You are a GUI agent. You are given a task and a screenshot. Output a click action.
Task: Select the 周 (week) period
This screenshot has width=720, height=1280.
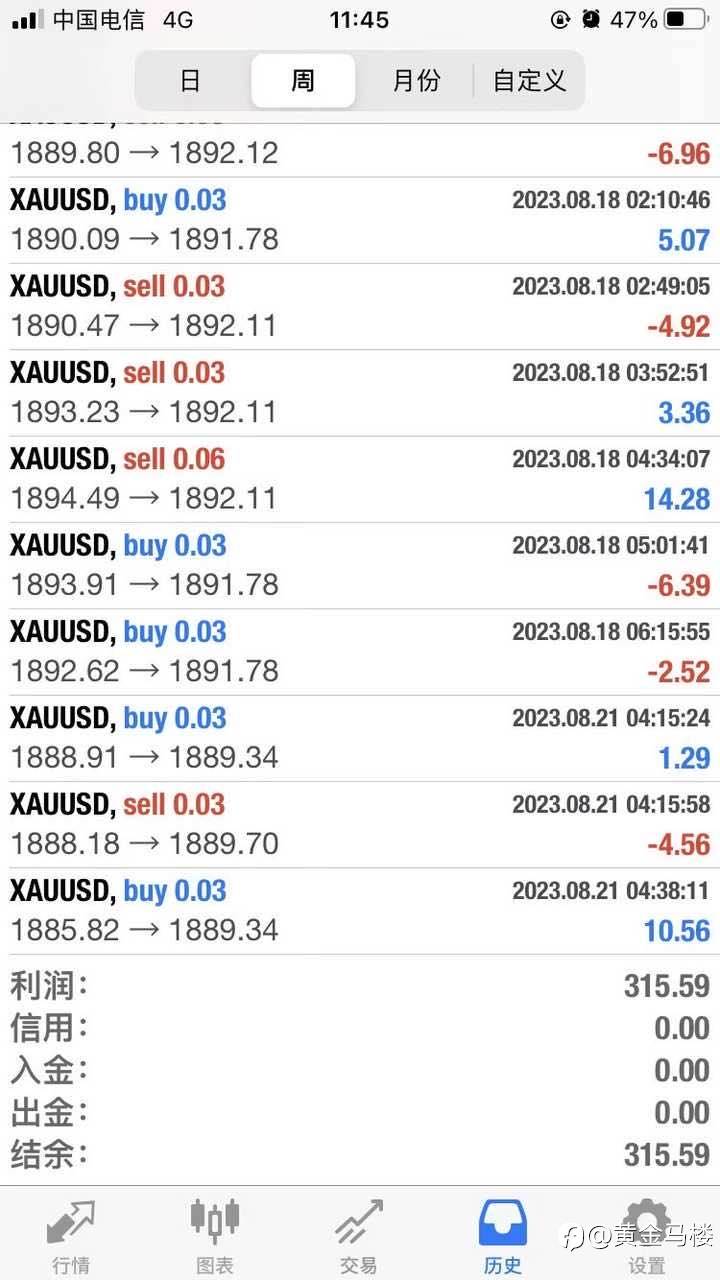click(x=303, y=81)
